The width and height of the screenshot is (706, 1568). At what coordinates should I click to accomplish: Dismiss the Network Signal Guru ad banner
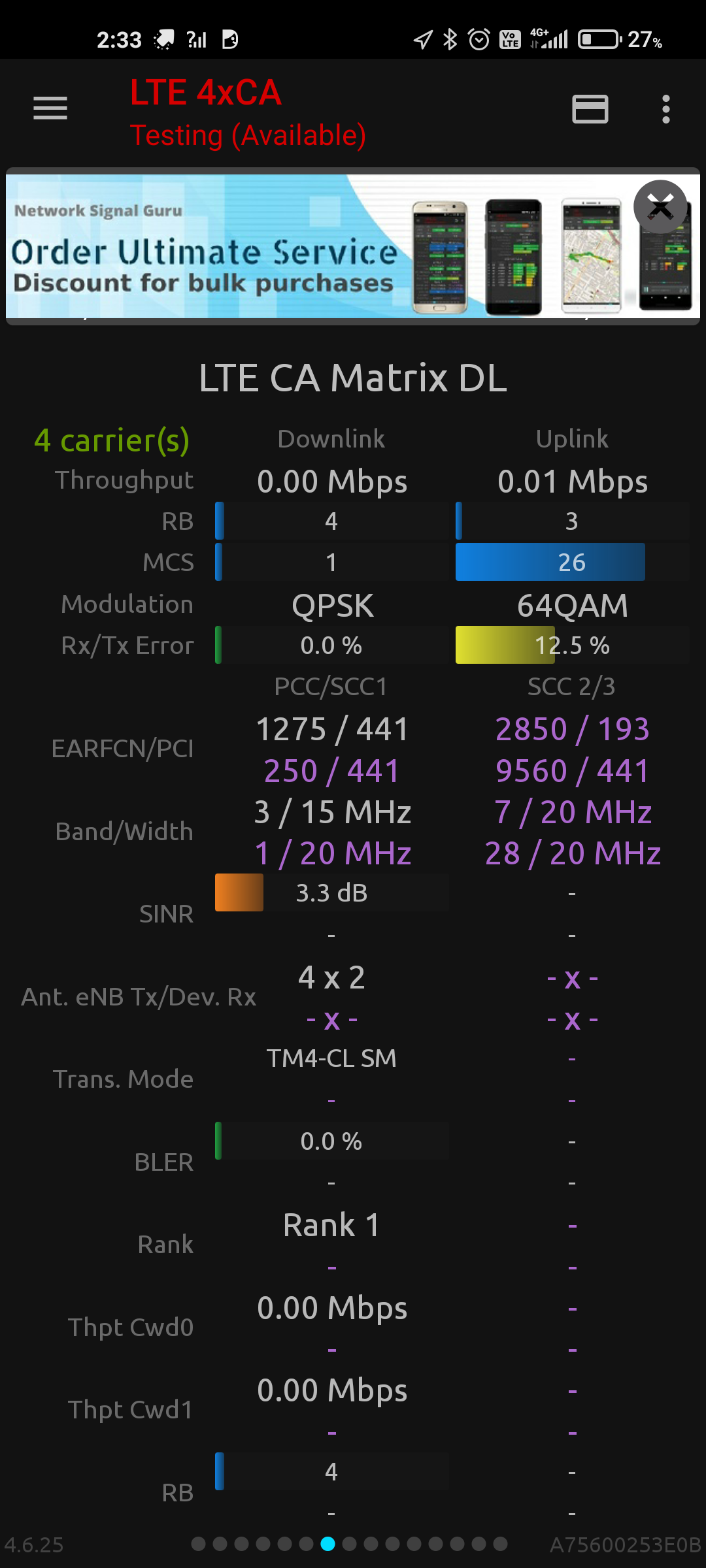click(x=660, y=207)
